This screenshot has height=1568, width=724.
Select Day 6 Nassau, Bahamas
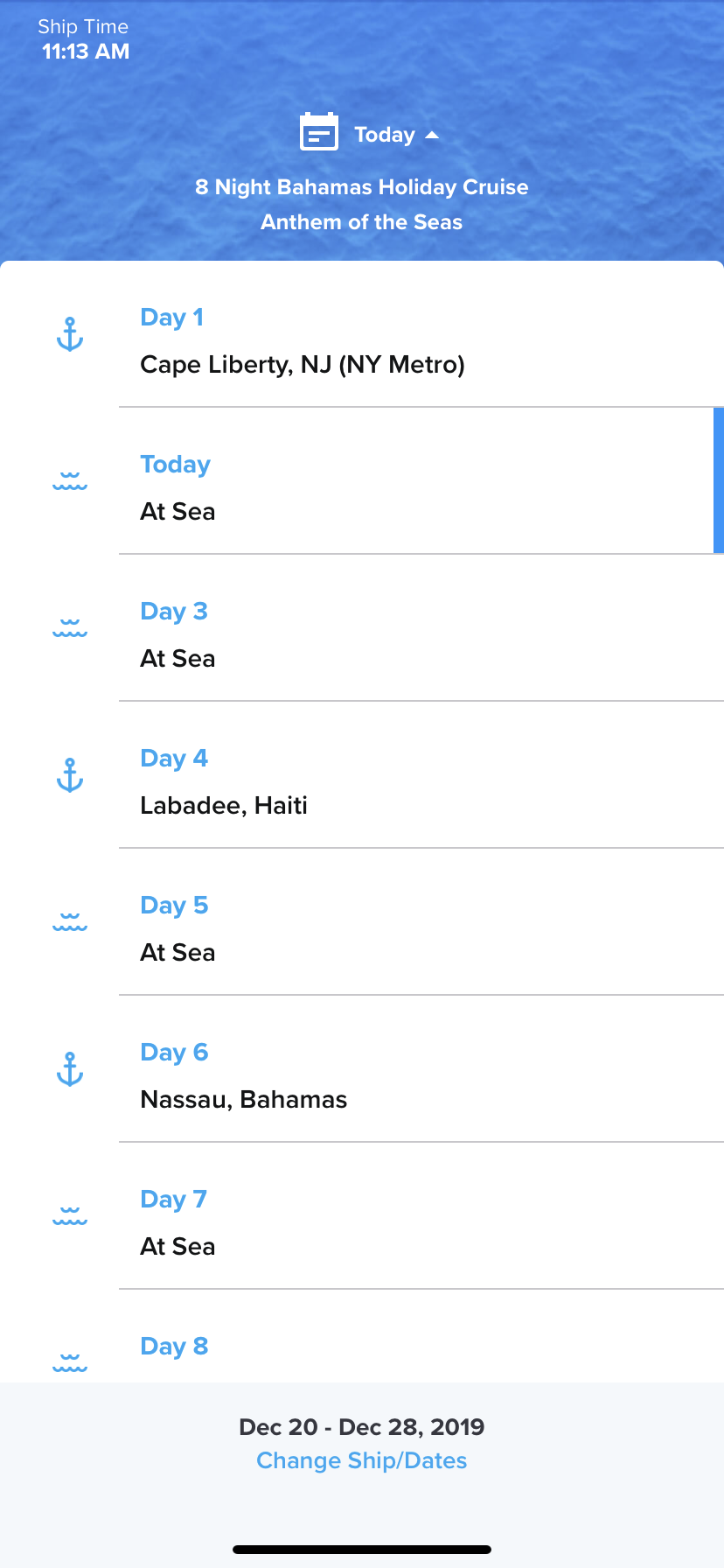click(x=362, y=1068)
